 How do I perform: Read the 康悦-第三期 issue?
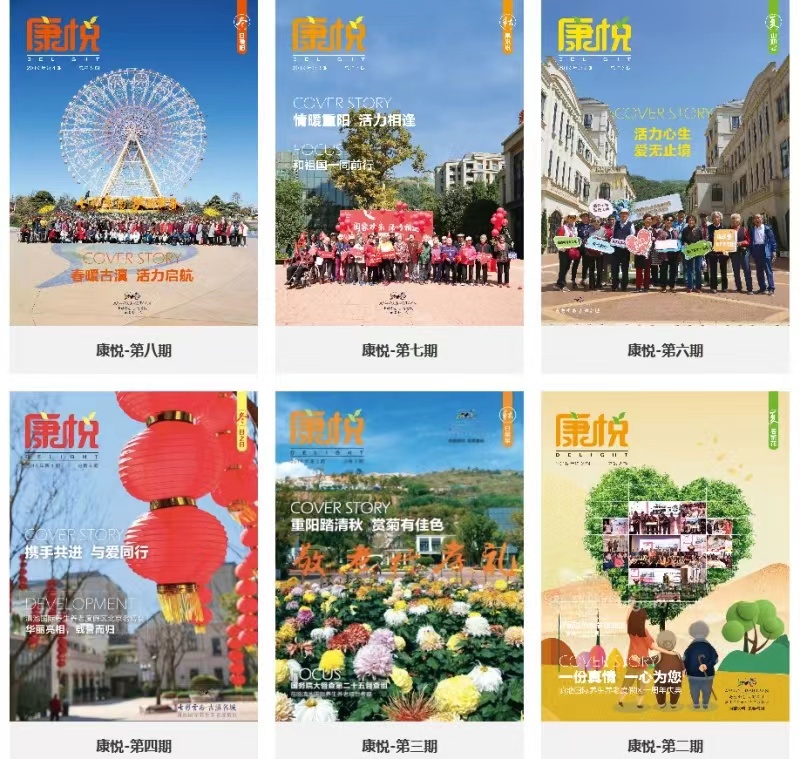pyautogui.click(x=399, y=555)
